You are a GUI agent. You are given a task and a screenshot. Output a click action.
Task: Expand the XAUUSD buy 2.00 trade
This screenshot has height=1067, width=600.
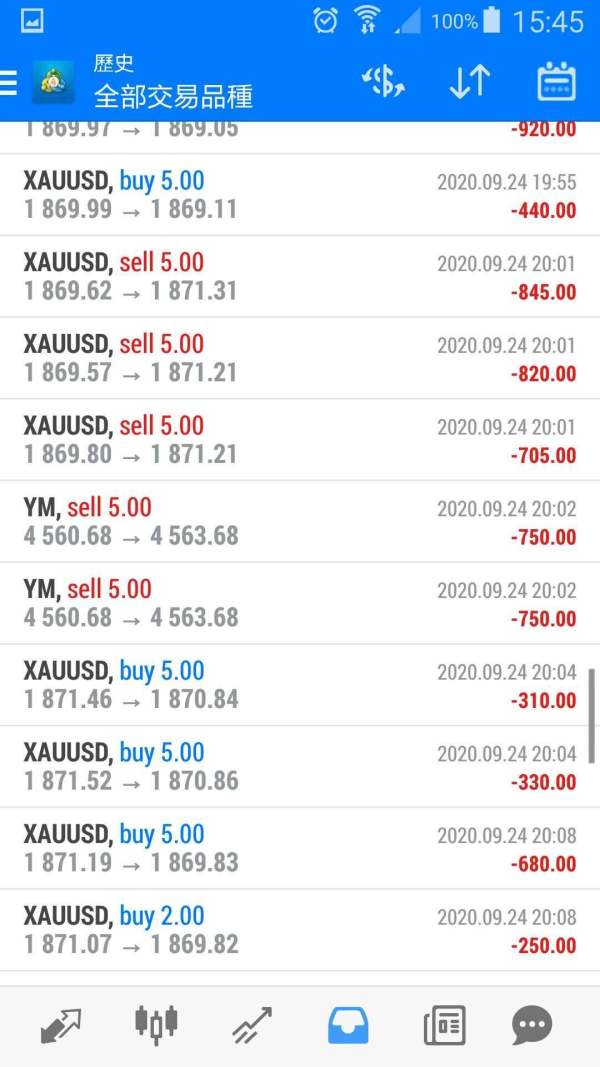300,930
